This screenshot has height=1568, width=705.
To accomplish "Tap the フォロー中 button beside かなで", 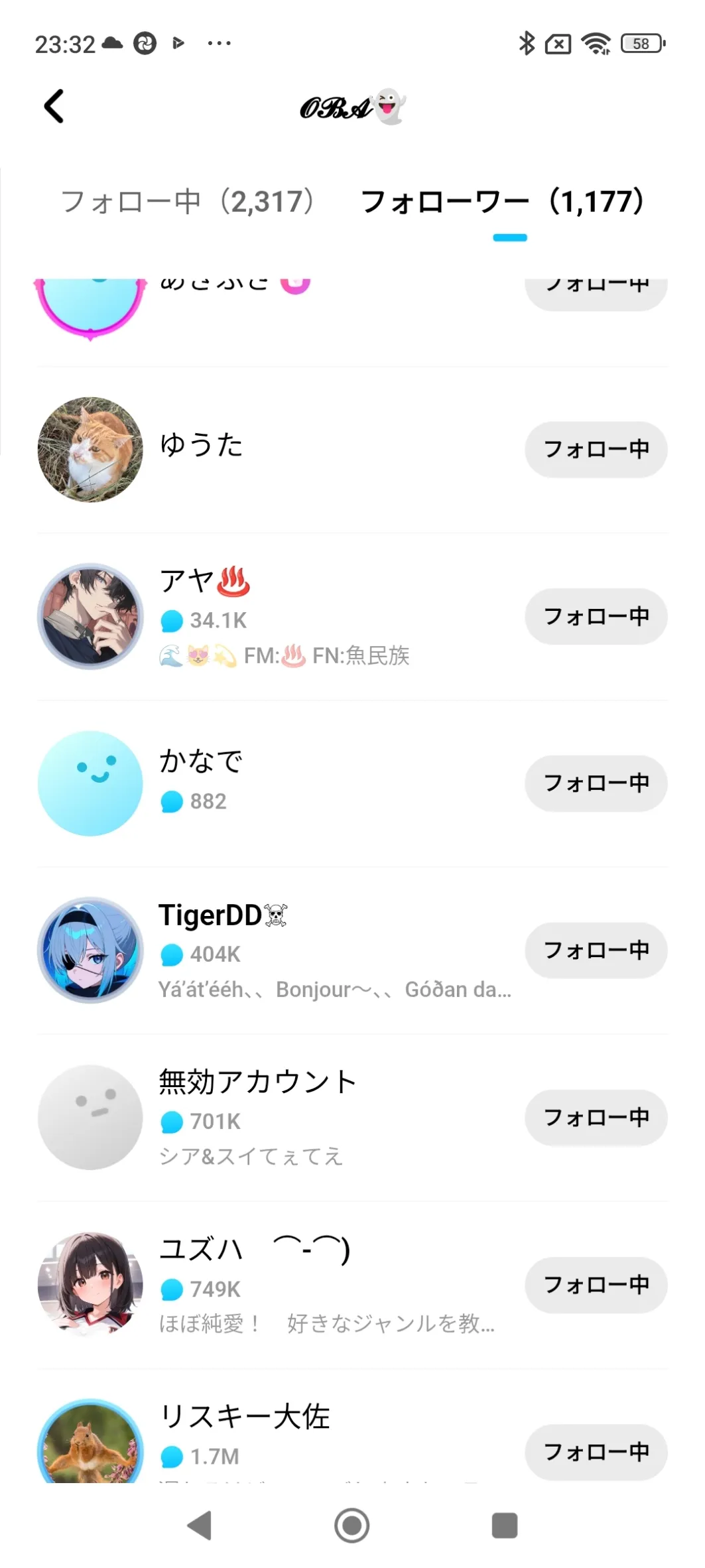I will pyautogui.click(x=596, y=783).
